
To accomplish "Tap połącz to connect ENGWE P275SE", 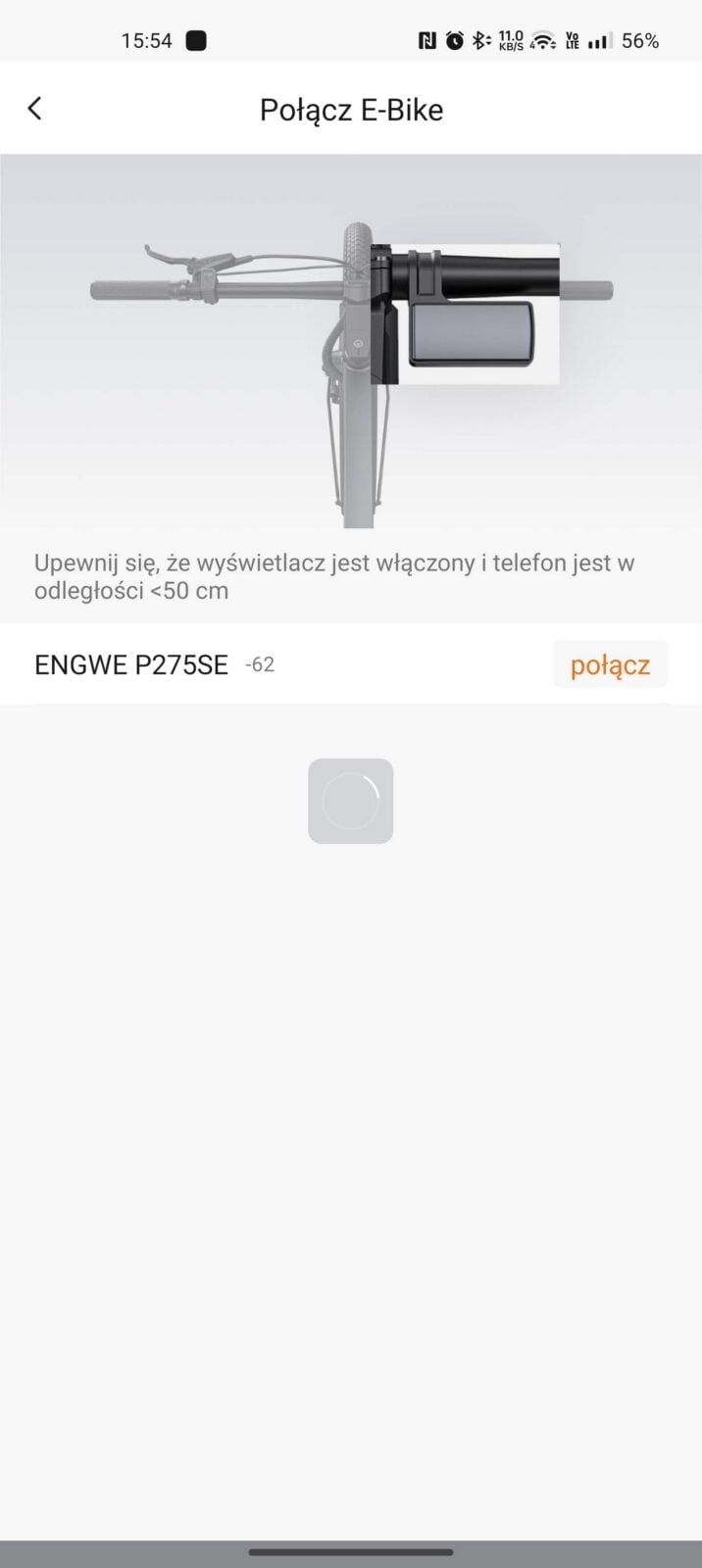I will (x=610, y=664).
